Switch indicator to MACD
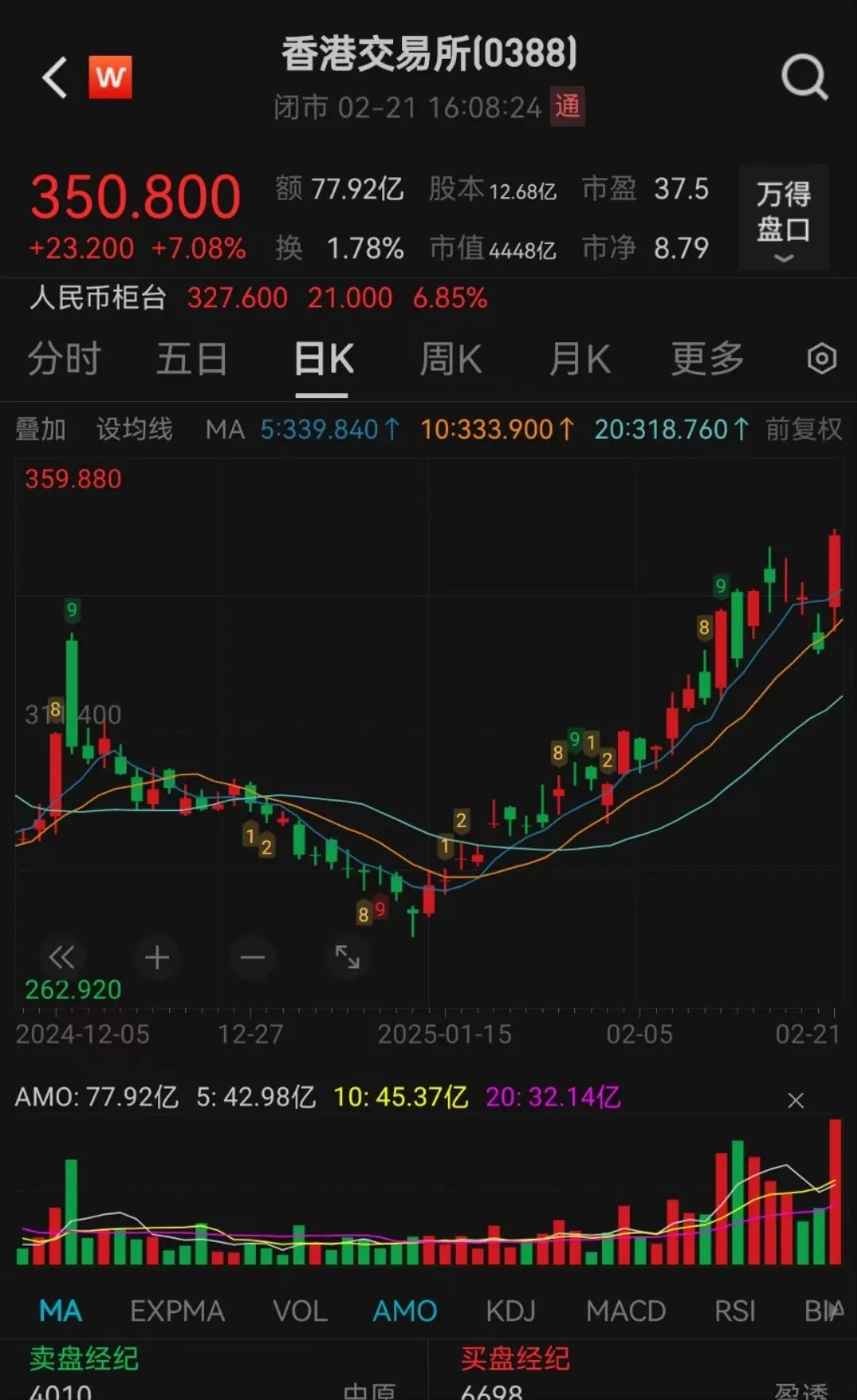 pos(625,1311)
